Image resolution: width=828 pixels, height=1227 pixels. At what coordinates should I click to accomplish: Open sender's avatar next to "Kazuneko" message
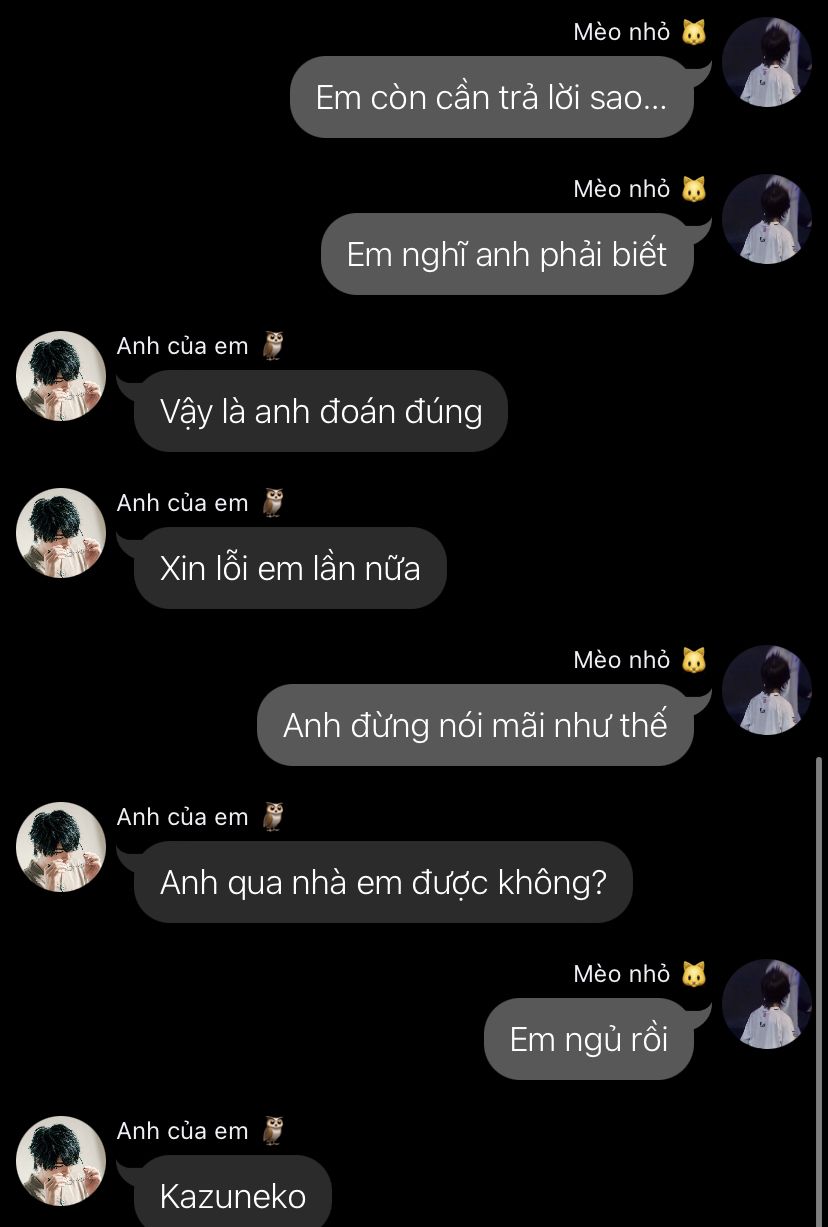point(61,1161)
